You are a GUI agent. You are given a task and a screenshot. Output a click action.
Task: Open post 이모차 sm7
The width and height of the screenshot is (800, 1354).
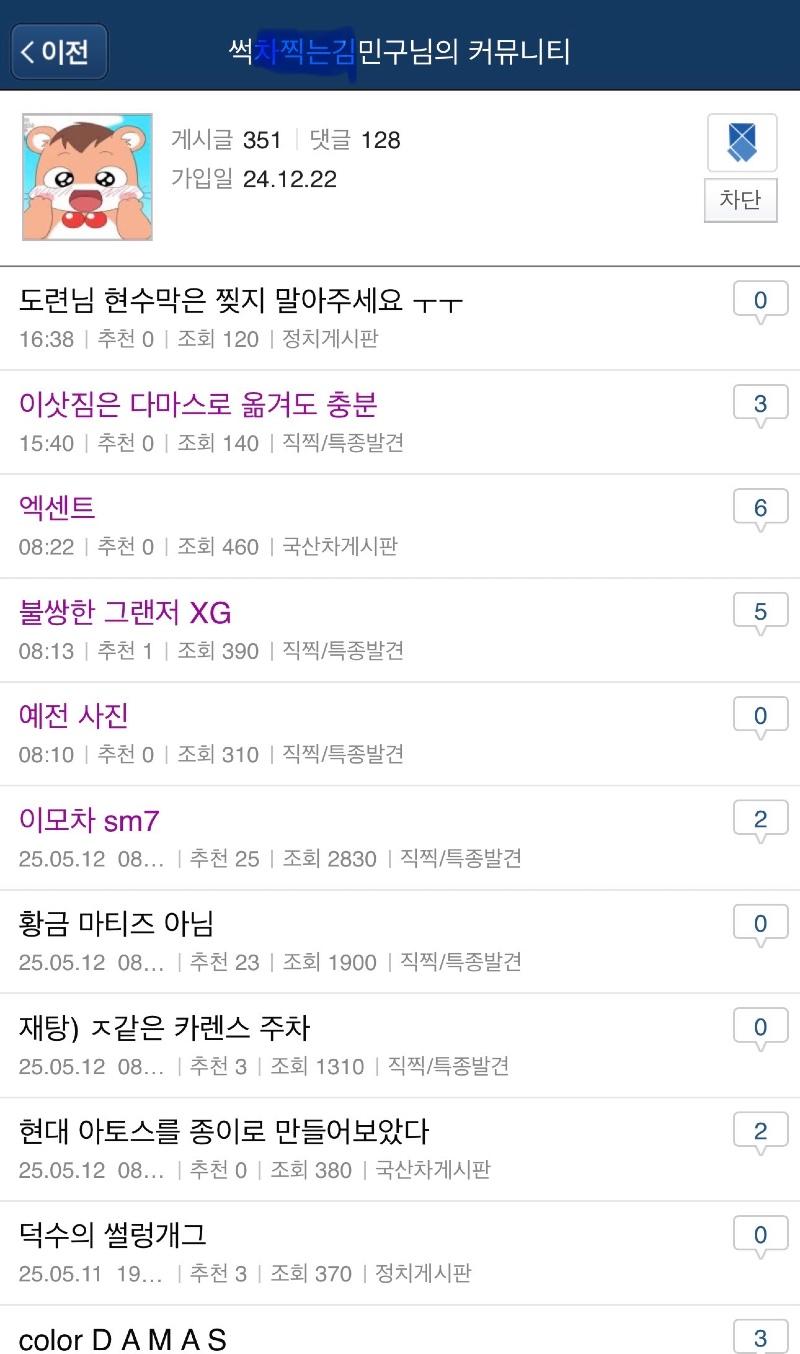pyautogui.click(x=89, y=820)
